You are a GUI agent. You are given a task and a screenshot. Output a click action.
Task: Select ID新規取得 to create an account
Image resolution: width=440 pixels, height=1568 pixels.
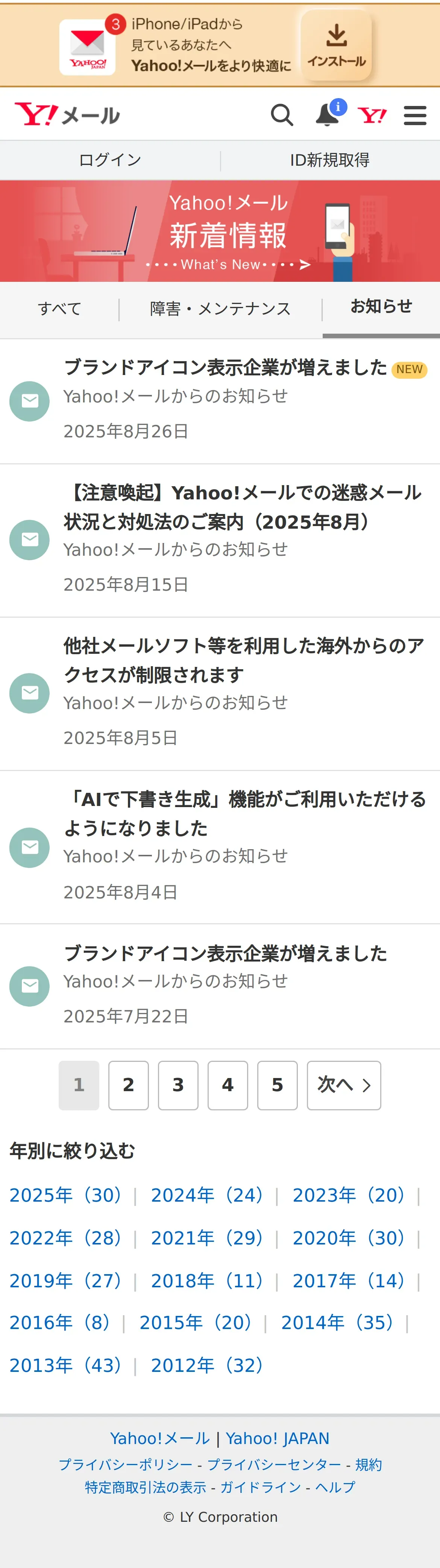pyautogui.click(x=330, y=160)
